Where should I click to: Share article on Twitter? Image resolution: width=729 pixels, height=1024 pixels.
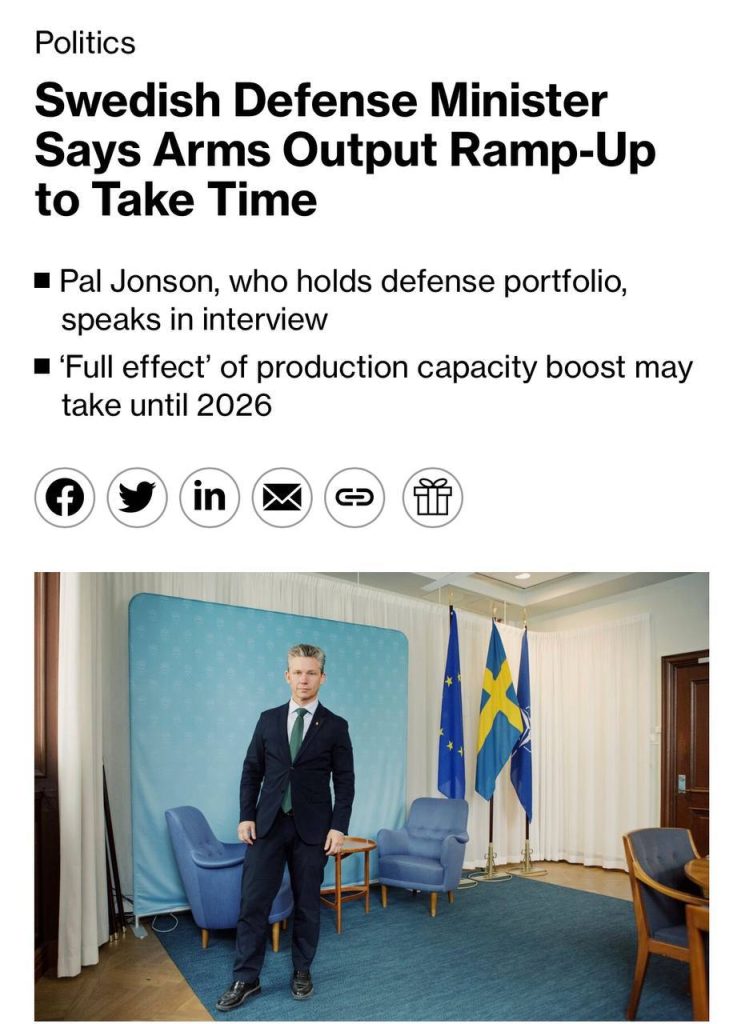(x=137, y=497)
